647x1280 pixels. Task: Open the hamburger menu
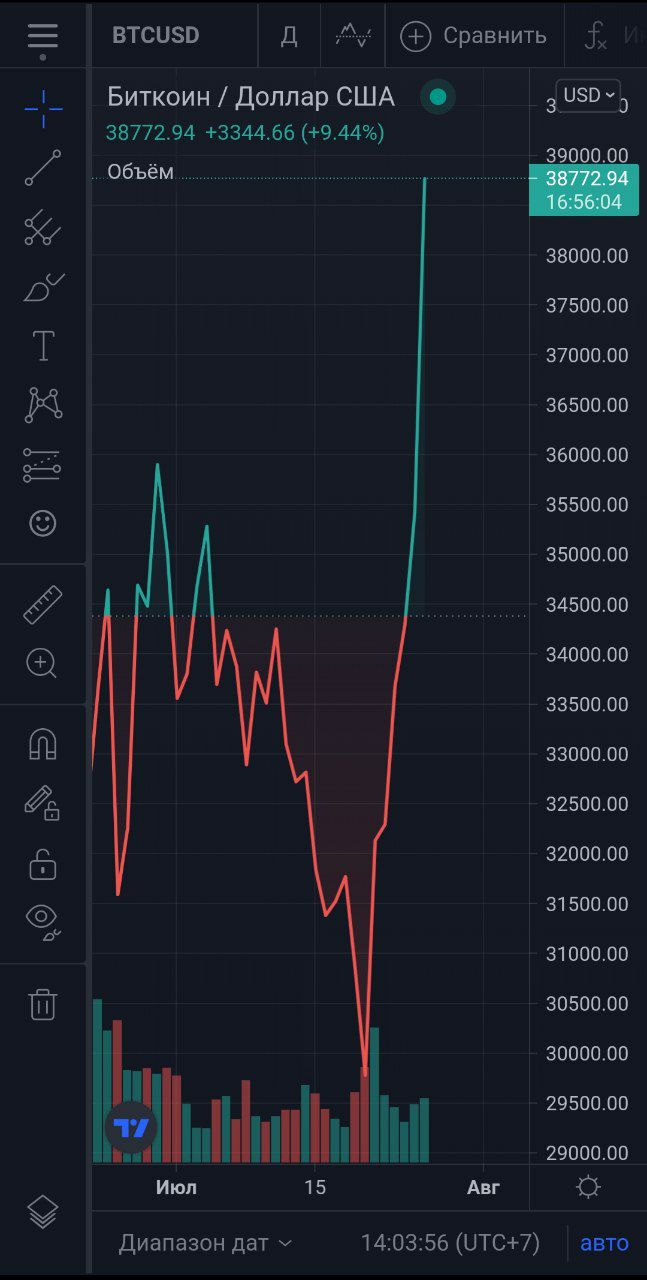[42, 36]
